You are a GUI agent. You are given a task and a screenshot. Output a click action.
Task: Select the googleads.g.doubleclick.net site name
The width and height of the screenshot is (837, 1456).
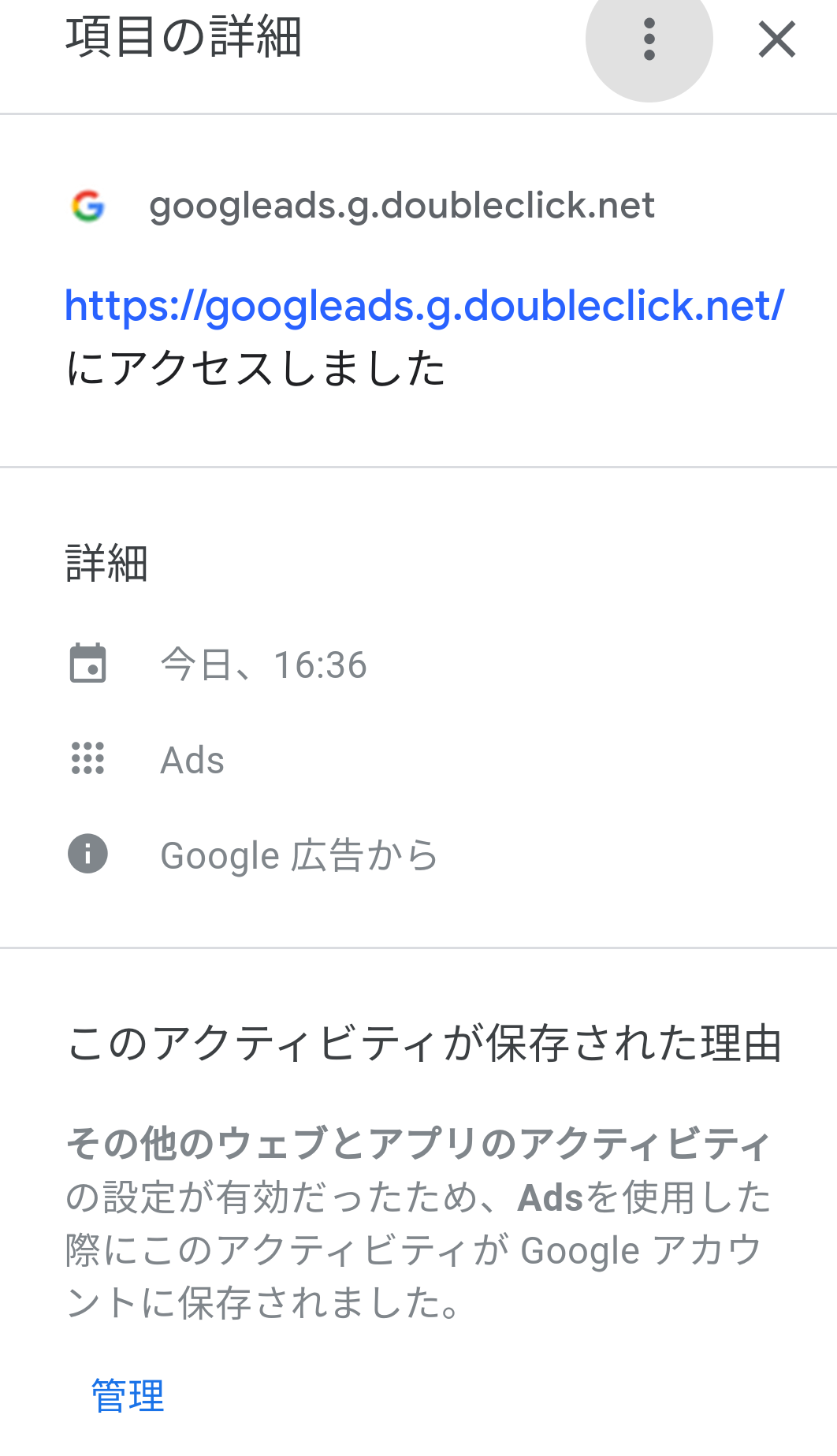pyautogui.click(x=402, y=206)
